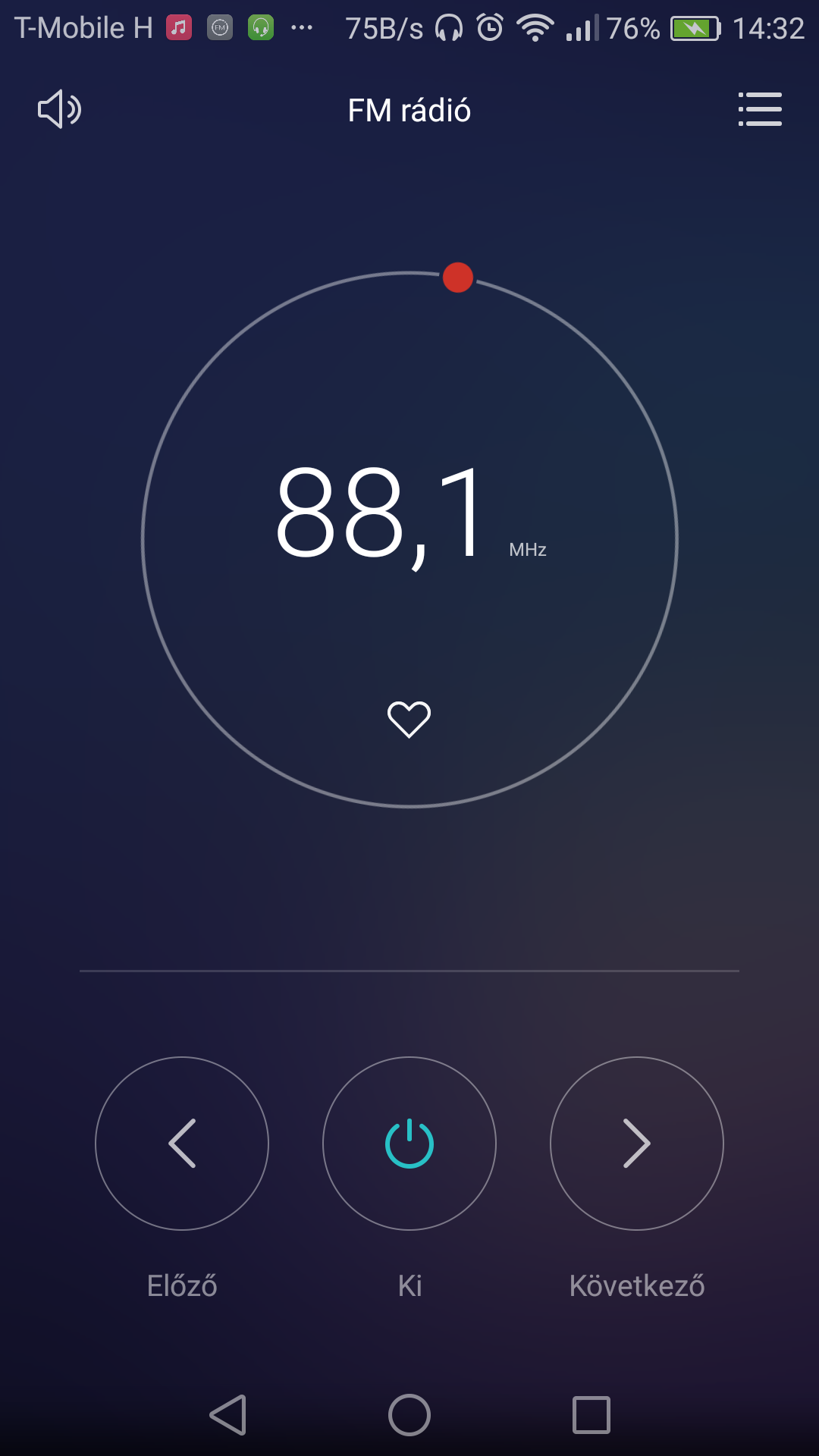Screen dimensions: 819x1456
Task: Go to the home screen
Action: [409, 1415]
